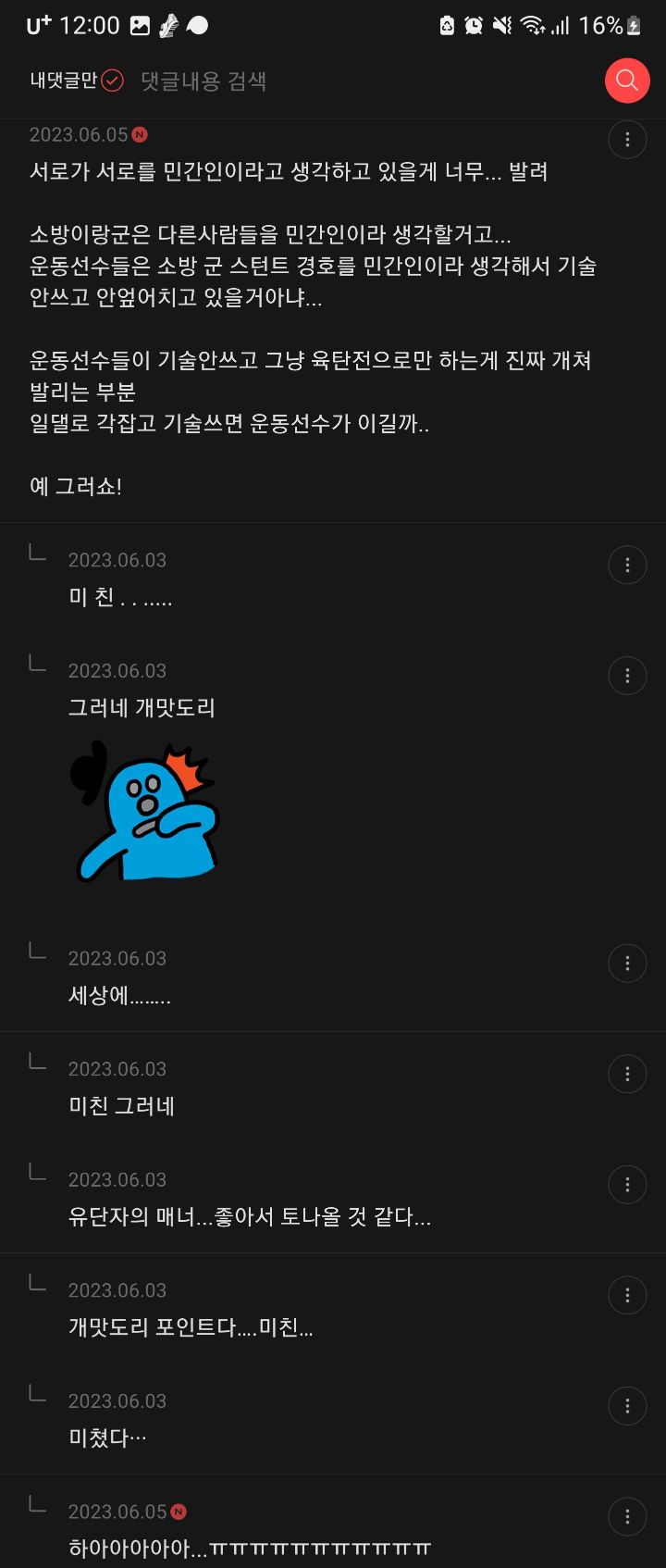Tap the red search button
666x1568 pixels.
pyautogui.click(x=627, y=81)
